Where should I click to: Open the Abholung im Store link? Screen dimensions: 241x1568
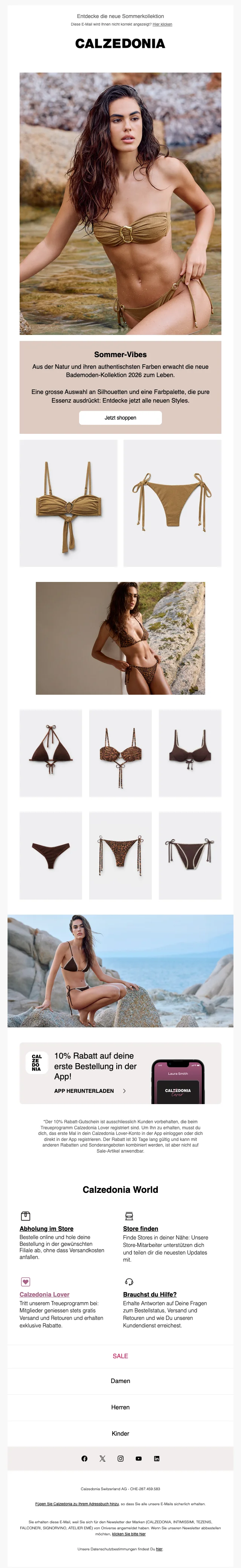[46, 1228]
